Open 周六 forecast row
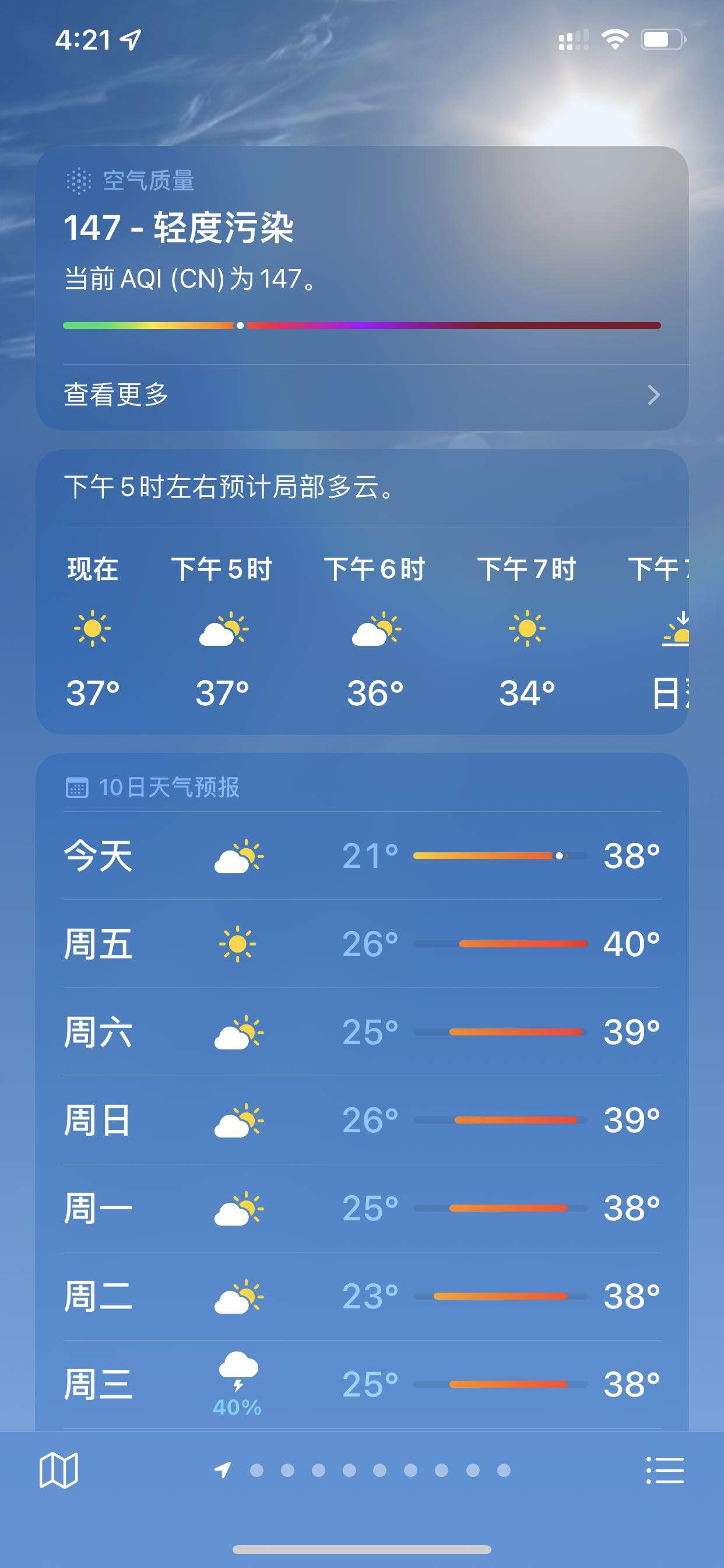This screenshot has height=1568, width=724. [361, 1032]
